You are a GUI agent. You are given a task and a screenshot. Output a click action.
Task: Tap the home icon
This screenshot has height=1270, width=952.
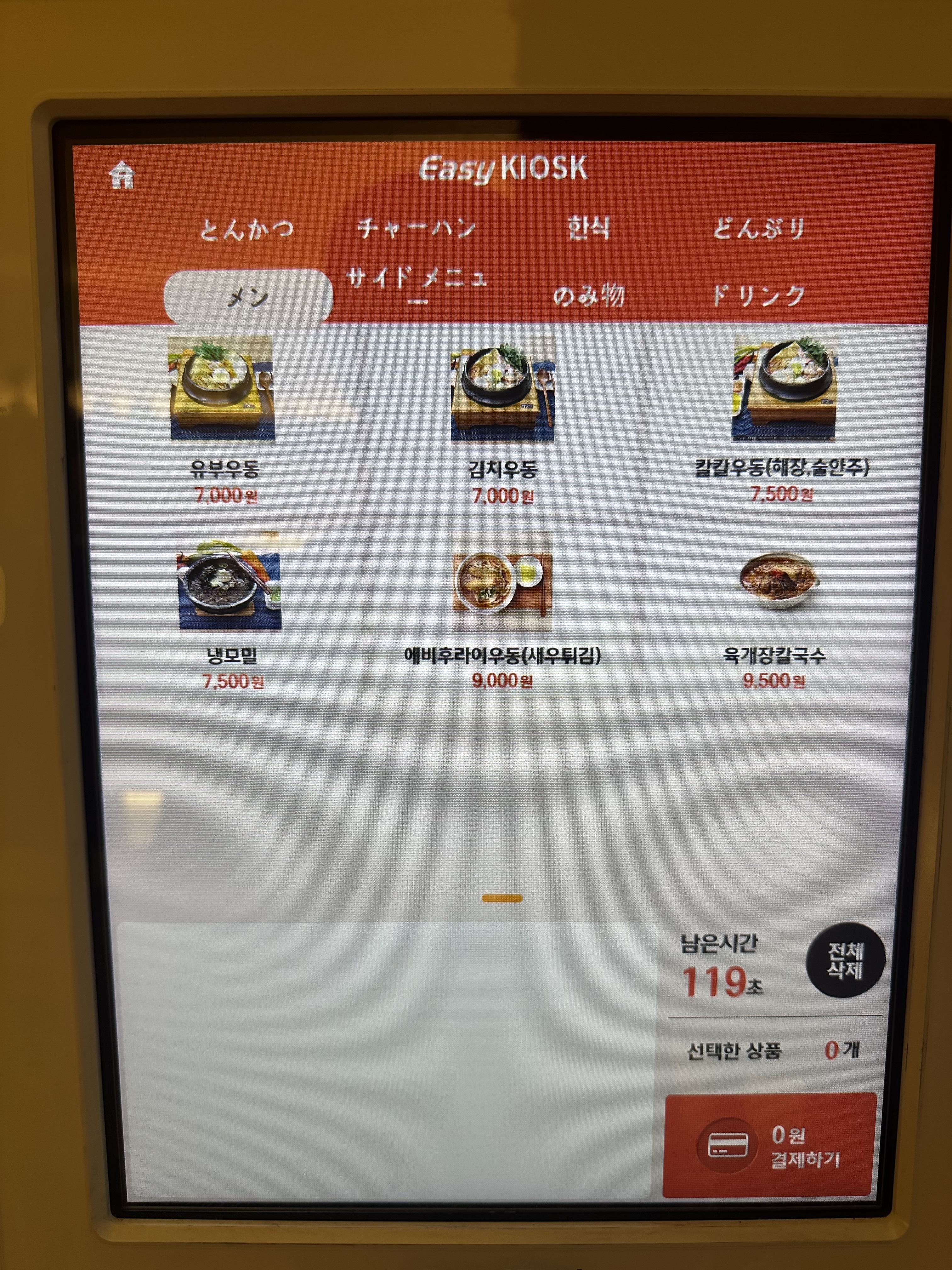(x=122, y=175)
